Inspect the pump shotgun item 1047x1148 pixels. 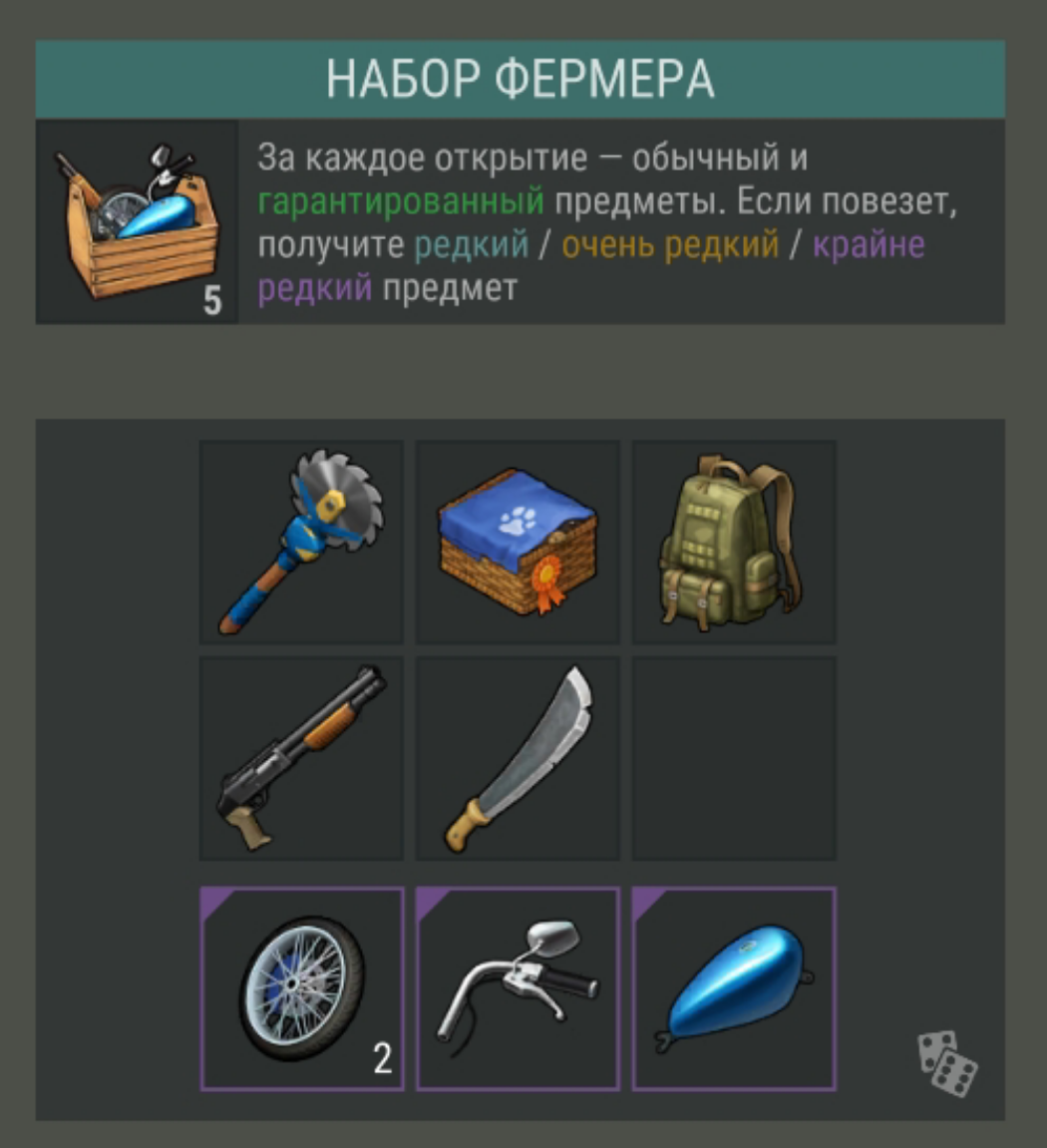click(x=302, y=757)
